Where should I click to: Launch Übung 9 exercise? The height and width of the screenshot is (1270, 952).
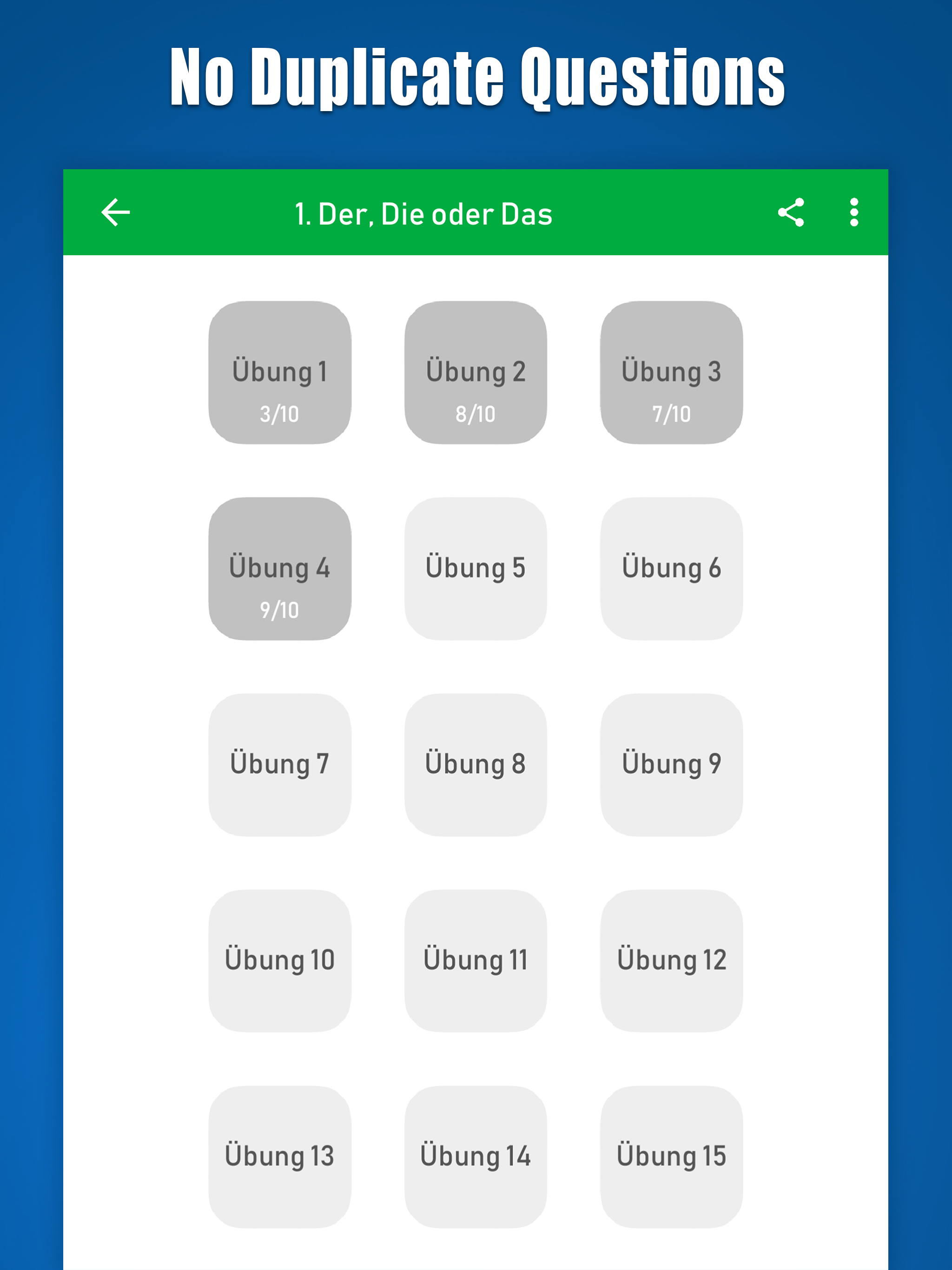(x=671, y=765)
